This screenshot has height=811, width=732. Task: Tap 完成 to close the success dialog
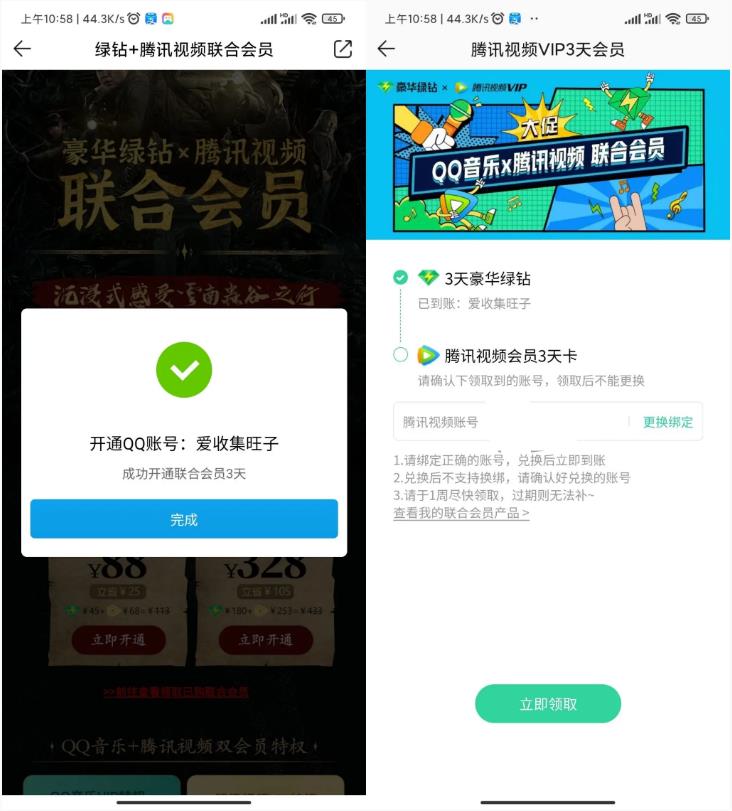coord(184,519)
